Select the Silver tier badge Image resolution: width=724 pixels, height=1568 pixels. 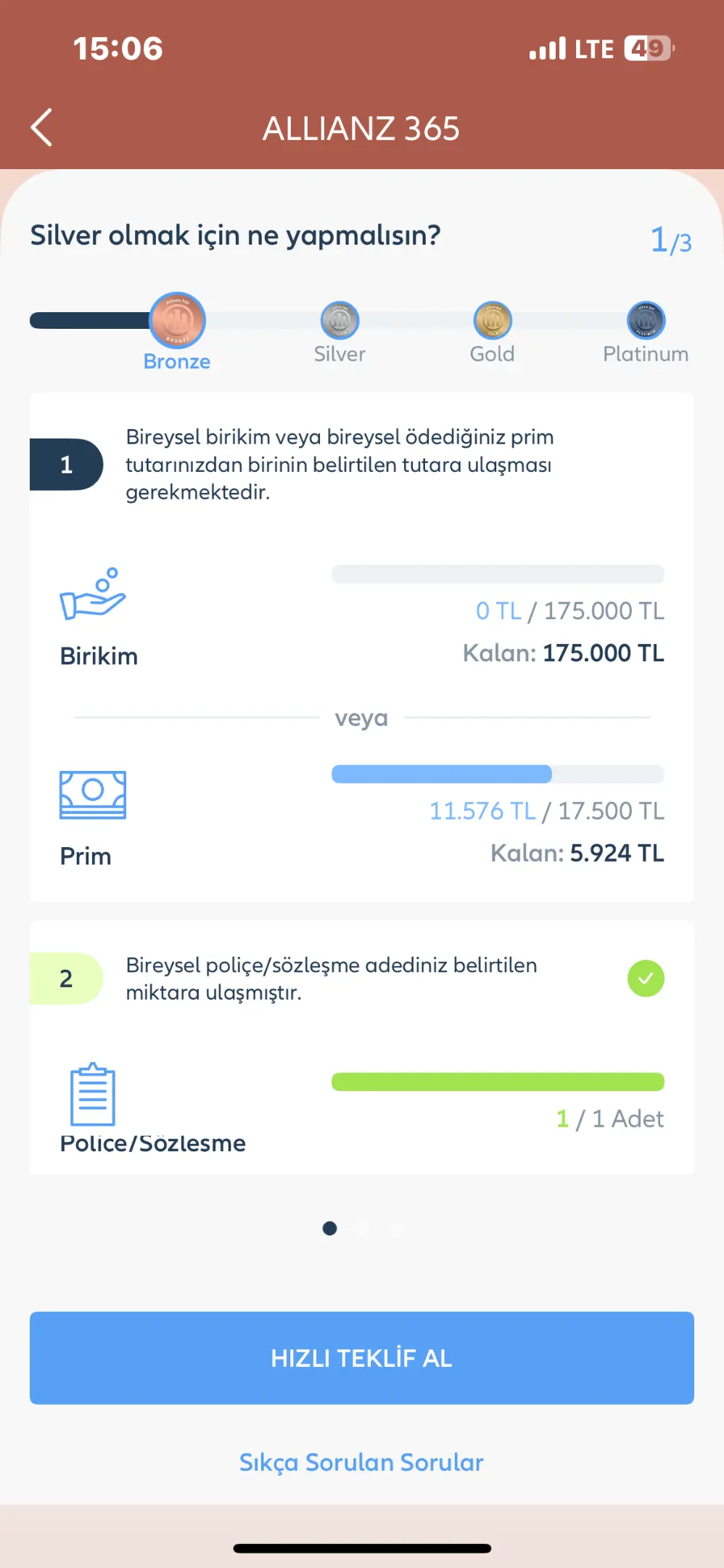[340, 320]
